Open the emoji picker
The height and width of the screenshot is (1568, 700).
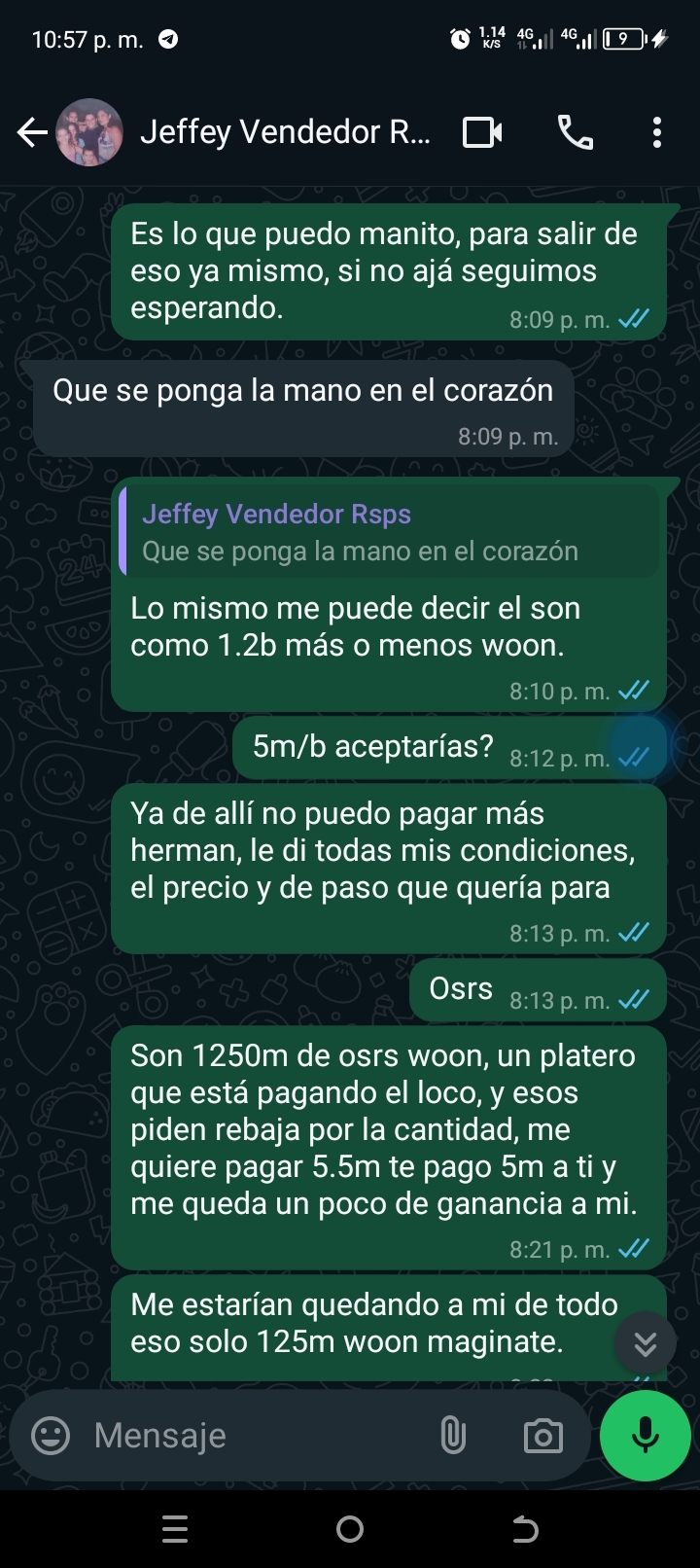point(51,1436)
